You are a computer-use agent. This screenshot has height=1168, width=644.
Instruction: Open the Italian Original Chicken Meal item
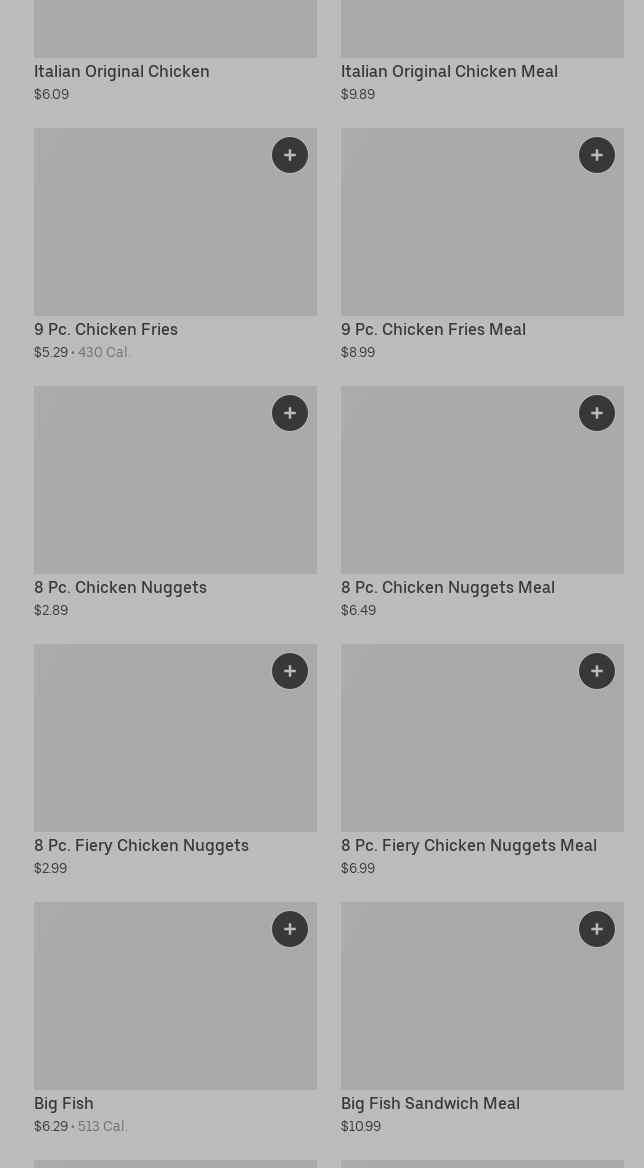(x=449, y=72)
